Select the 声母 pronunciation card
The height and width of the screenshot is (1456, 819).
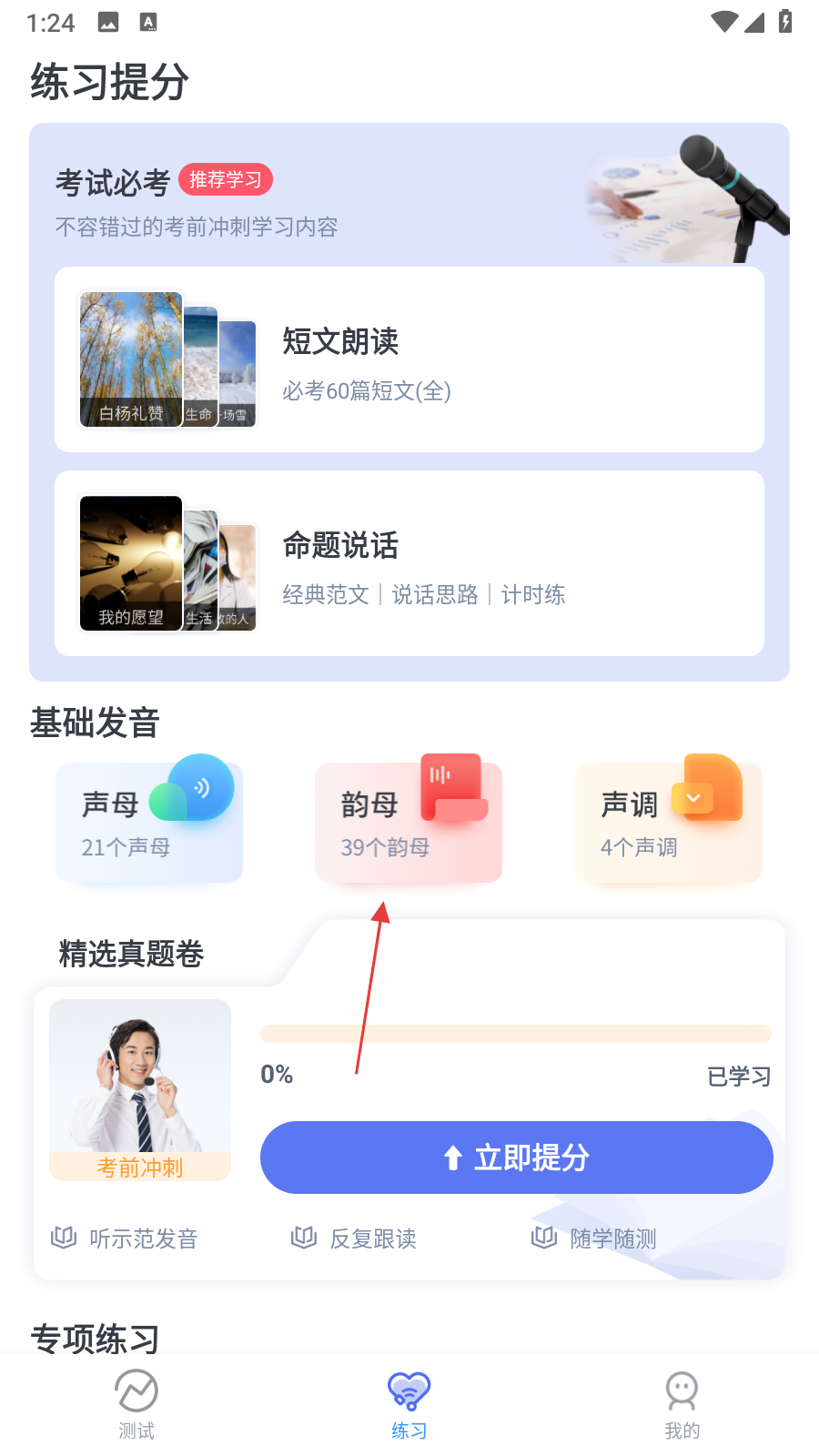[x=149, y=823]
